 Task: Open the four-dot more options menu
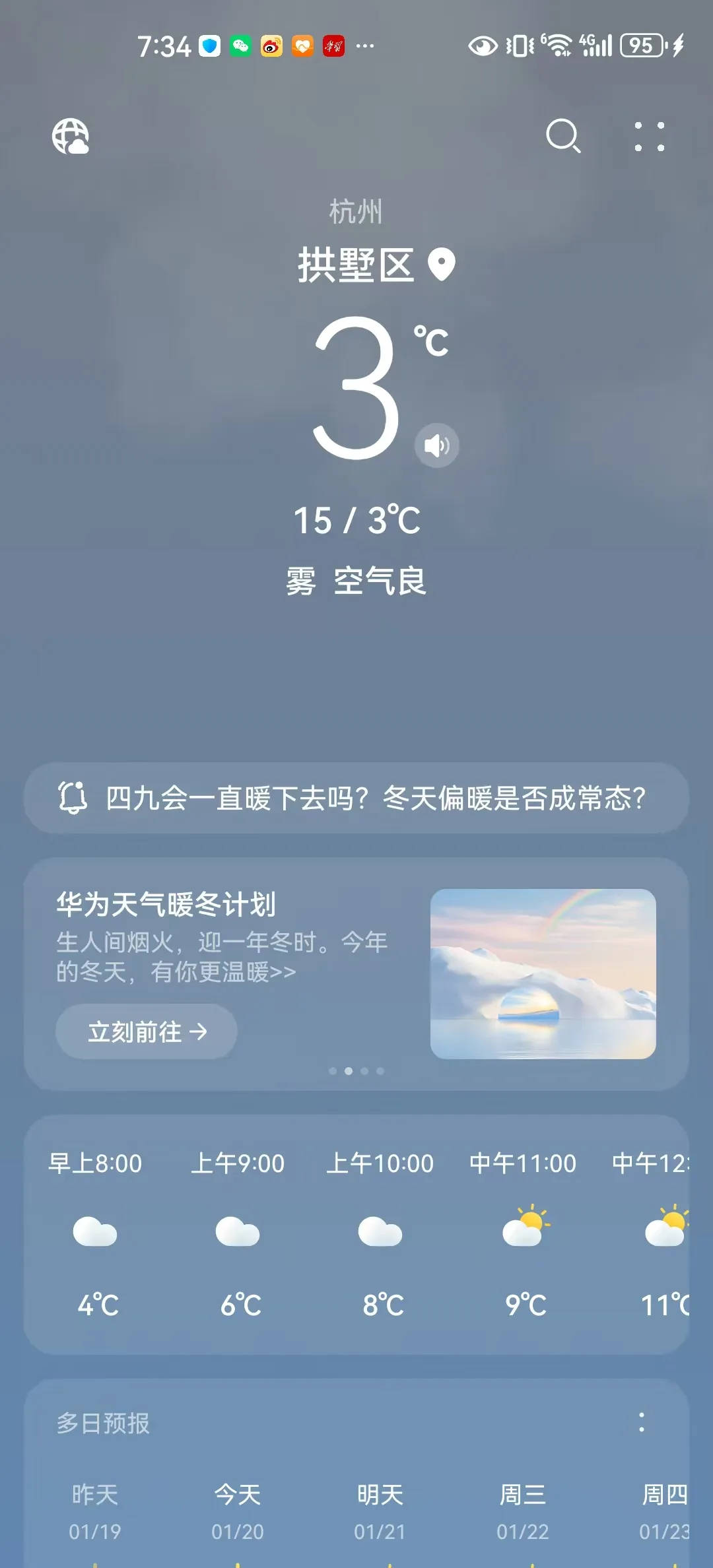(x=649, y=137)
